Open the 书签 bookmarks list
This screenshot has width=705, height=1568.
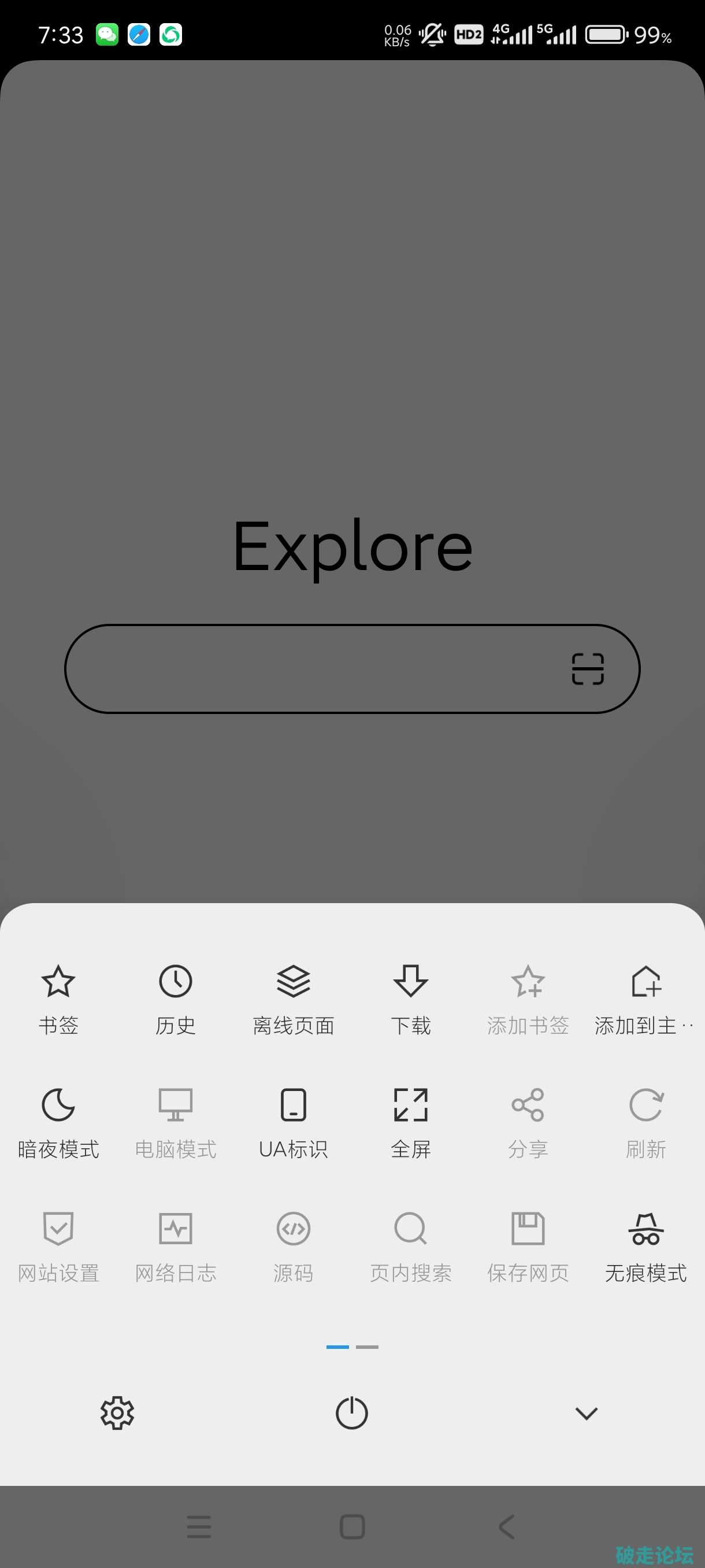point(58,999)
